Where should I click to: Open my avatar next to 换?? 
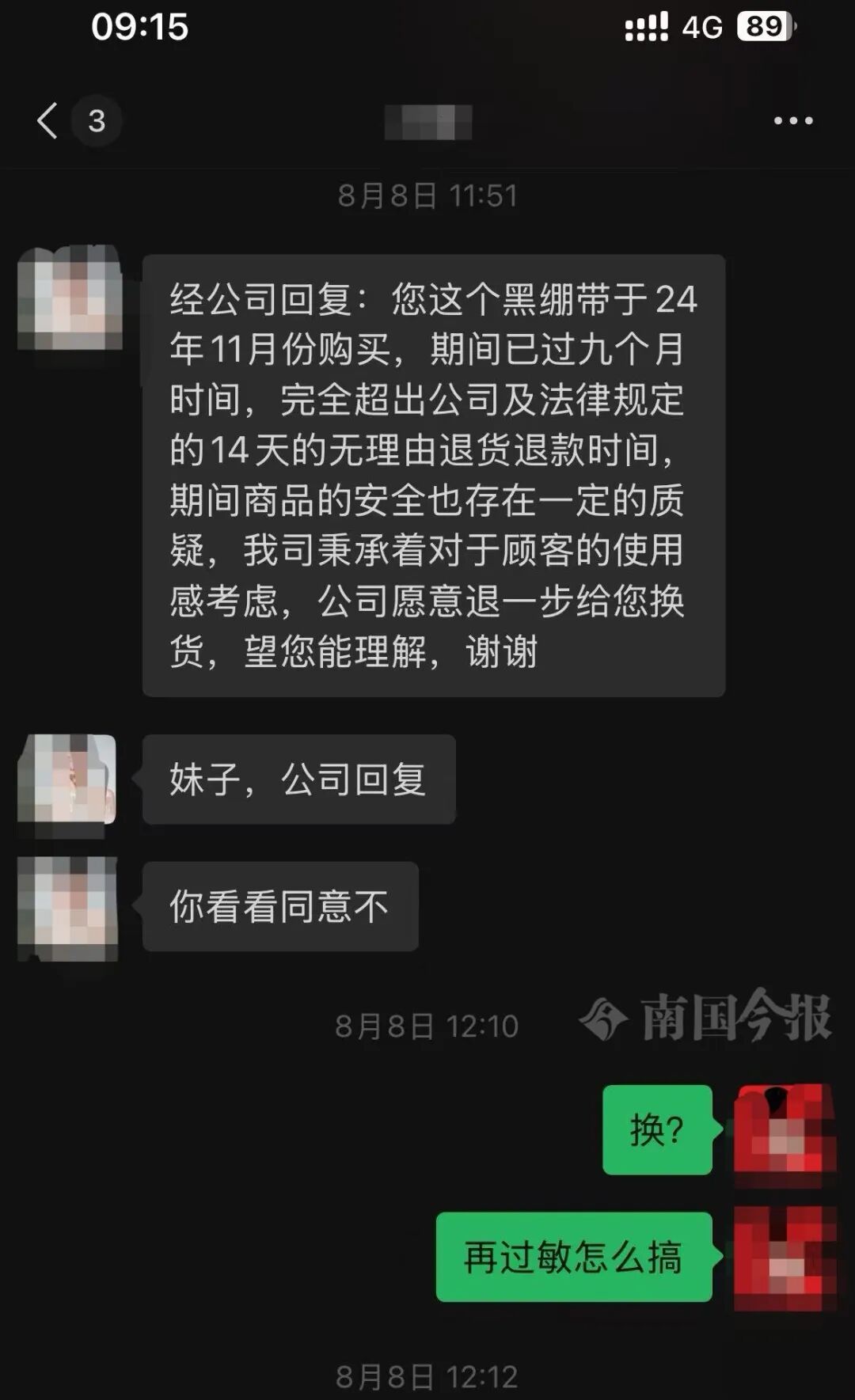[784, 1130]
